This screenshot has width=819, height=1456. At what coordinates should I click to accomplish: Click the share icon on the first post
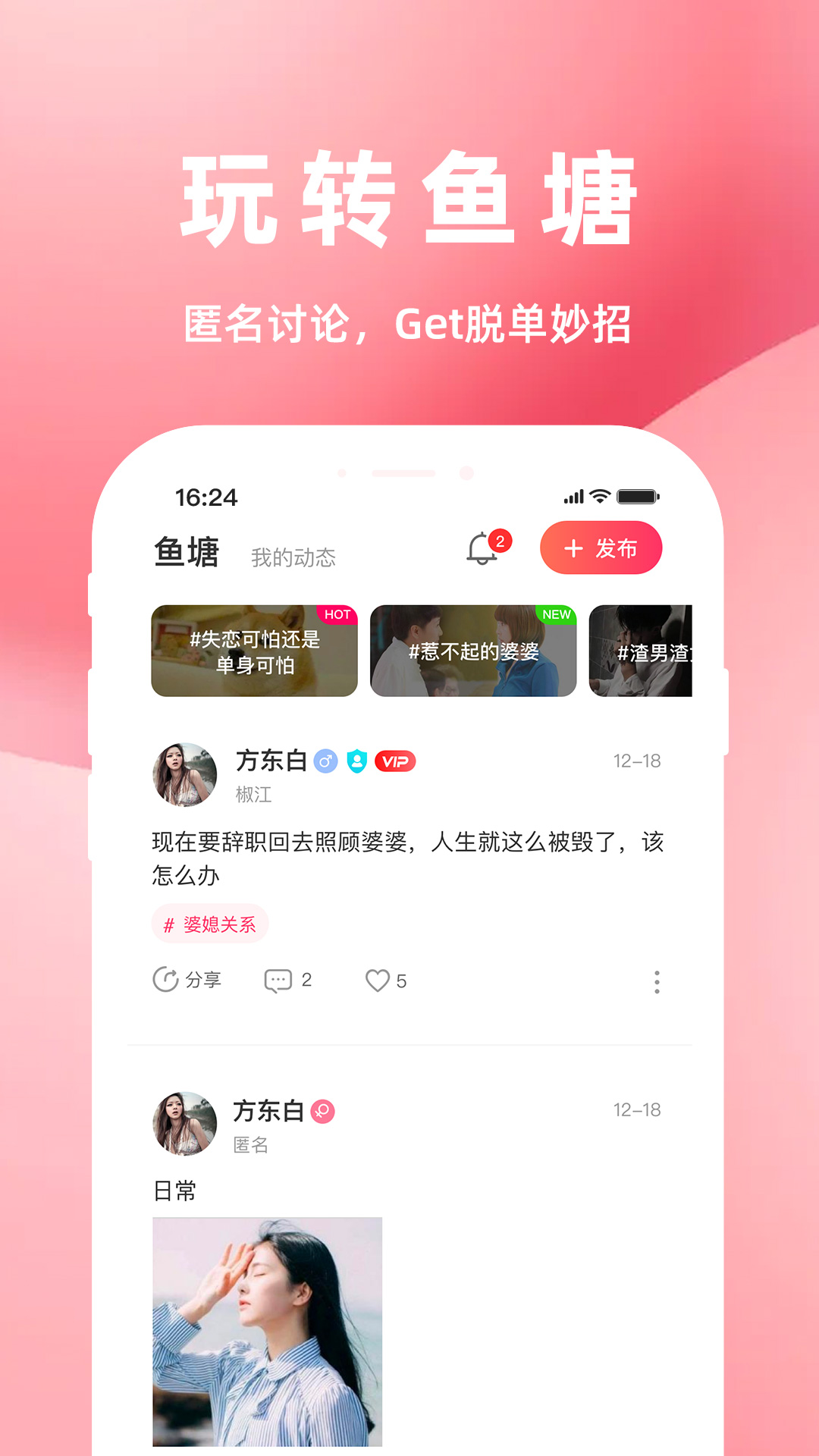click(165, 979)
